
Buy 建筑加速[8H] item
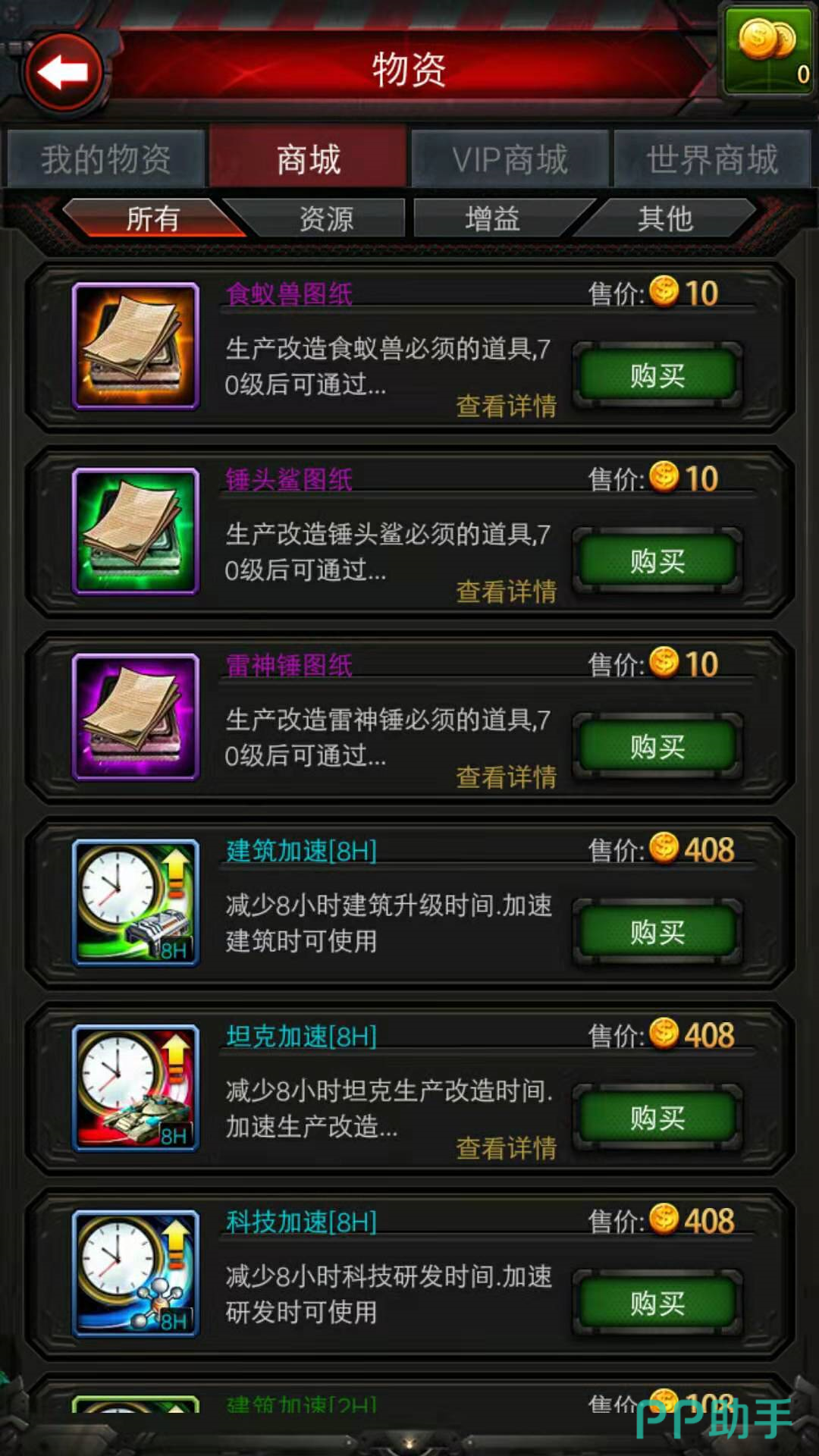point(657,933)
